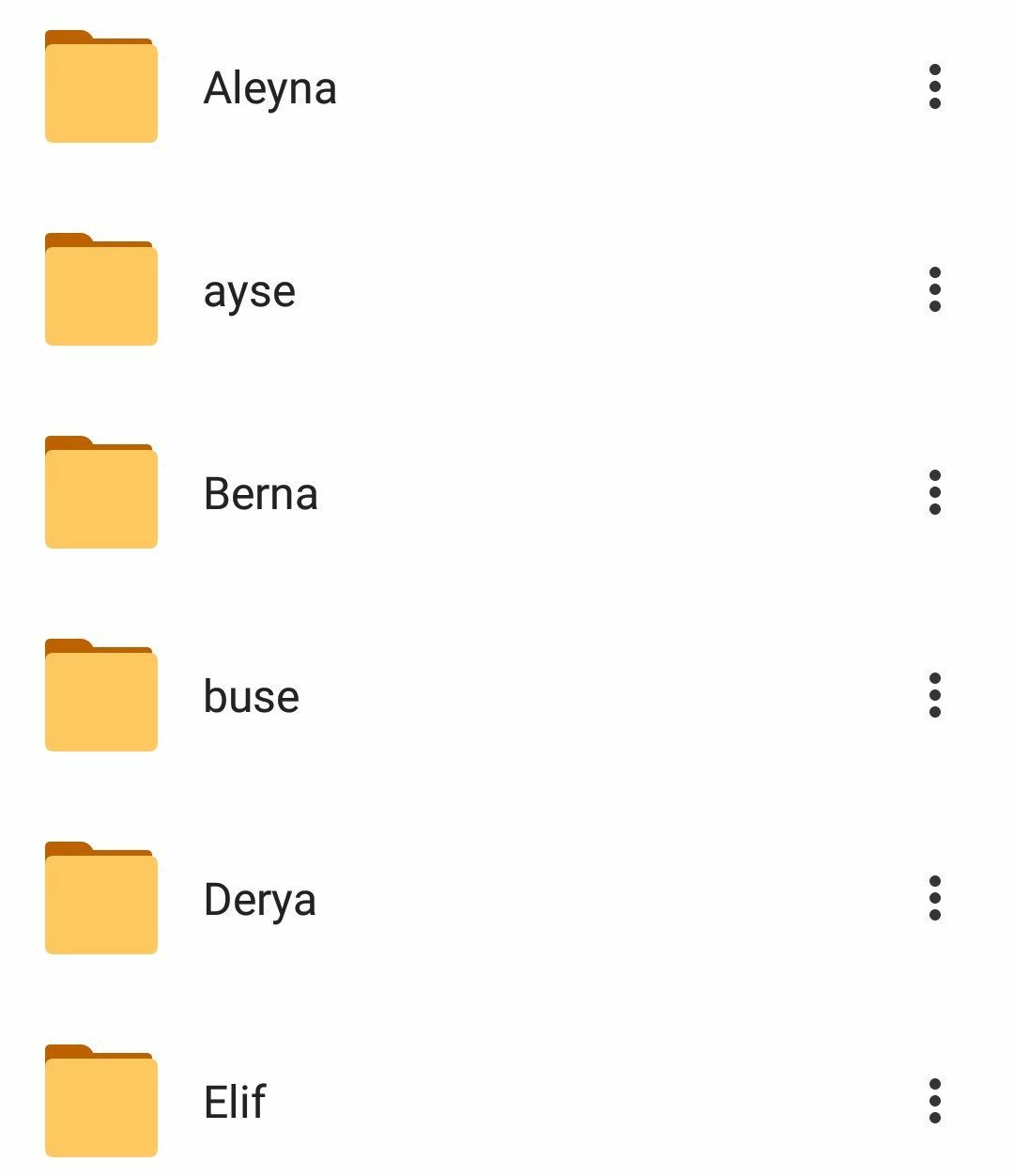Open the Berna folder

coord(260,494)
